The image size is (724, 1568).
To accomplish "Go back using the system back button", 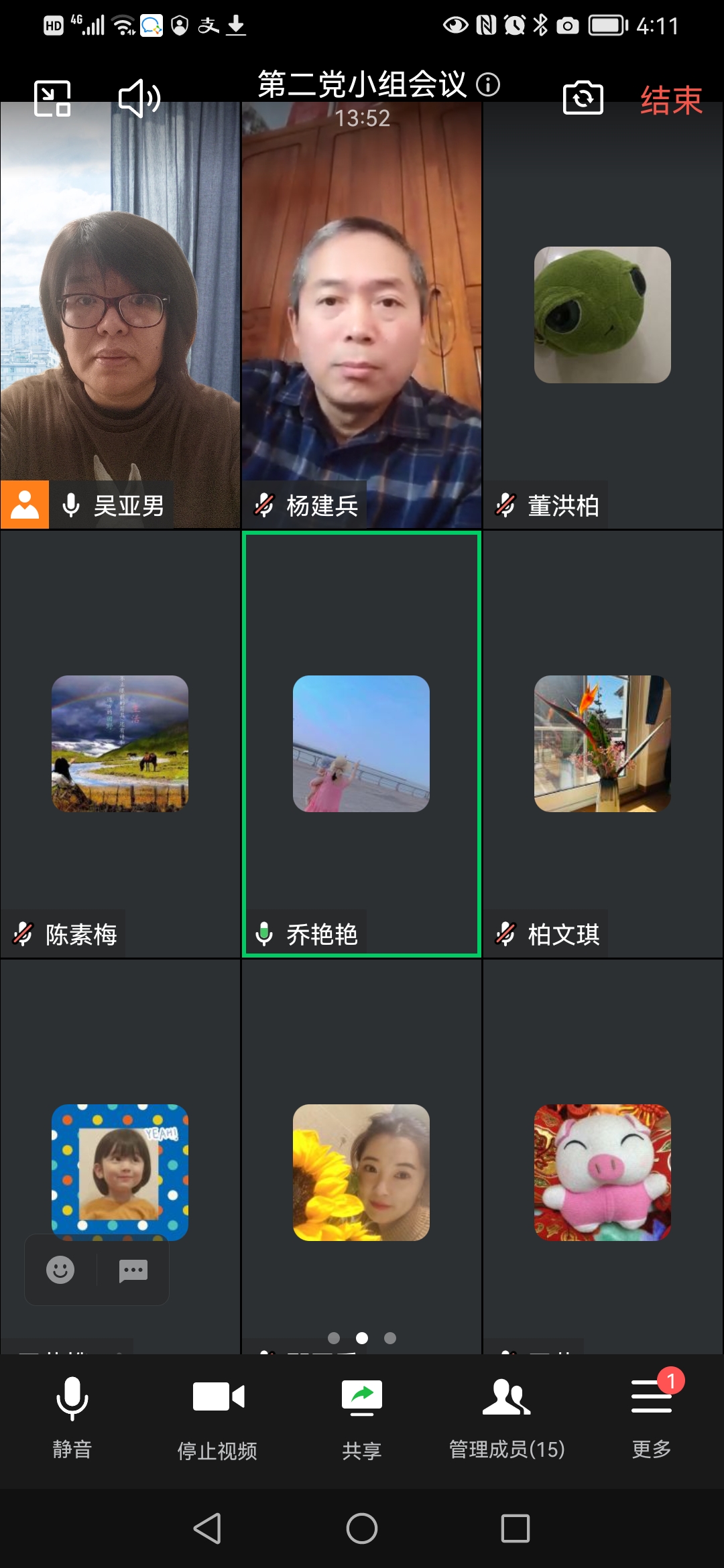I will [x=207, y=1528].
